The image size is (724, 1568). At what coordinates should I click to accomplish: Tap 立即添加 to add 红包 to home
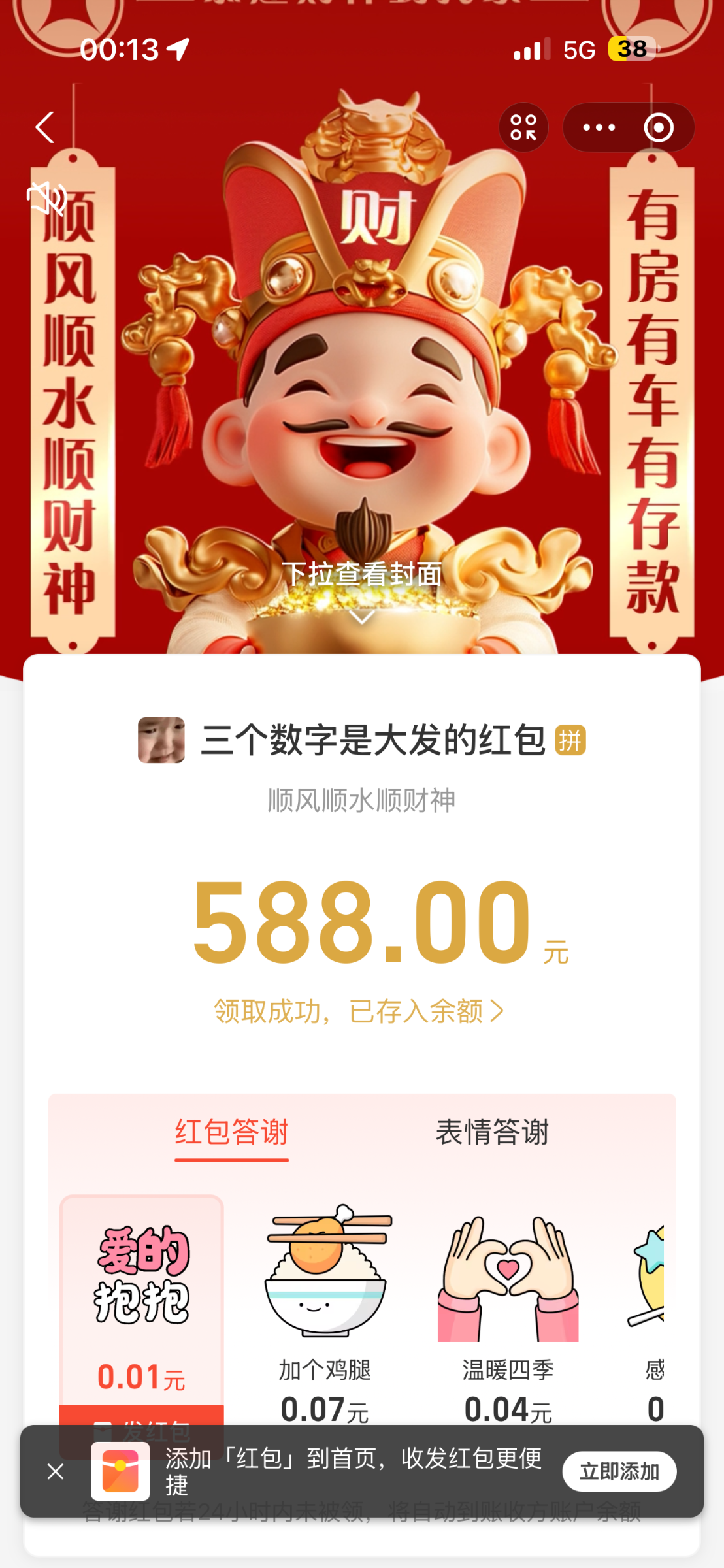tap(619, 1471)
